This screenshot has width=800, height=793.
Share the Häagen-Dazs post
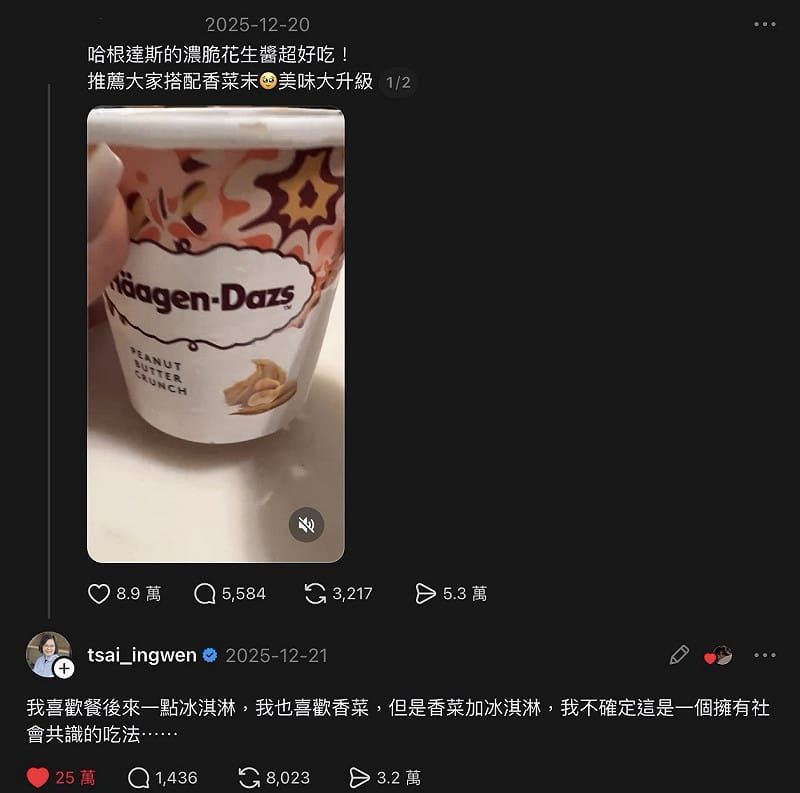426,594
